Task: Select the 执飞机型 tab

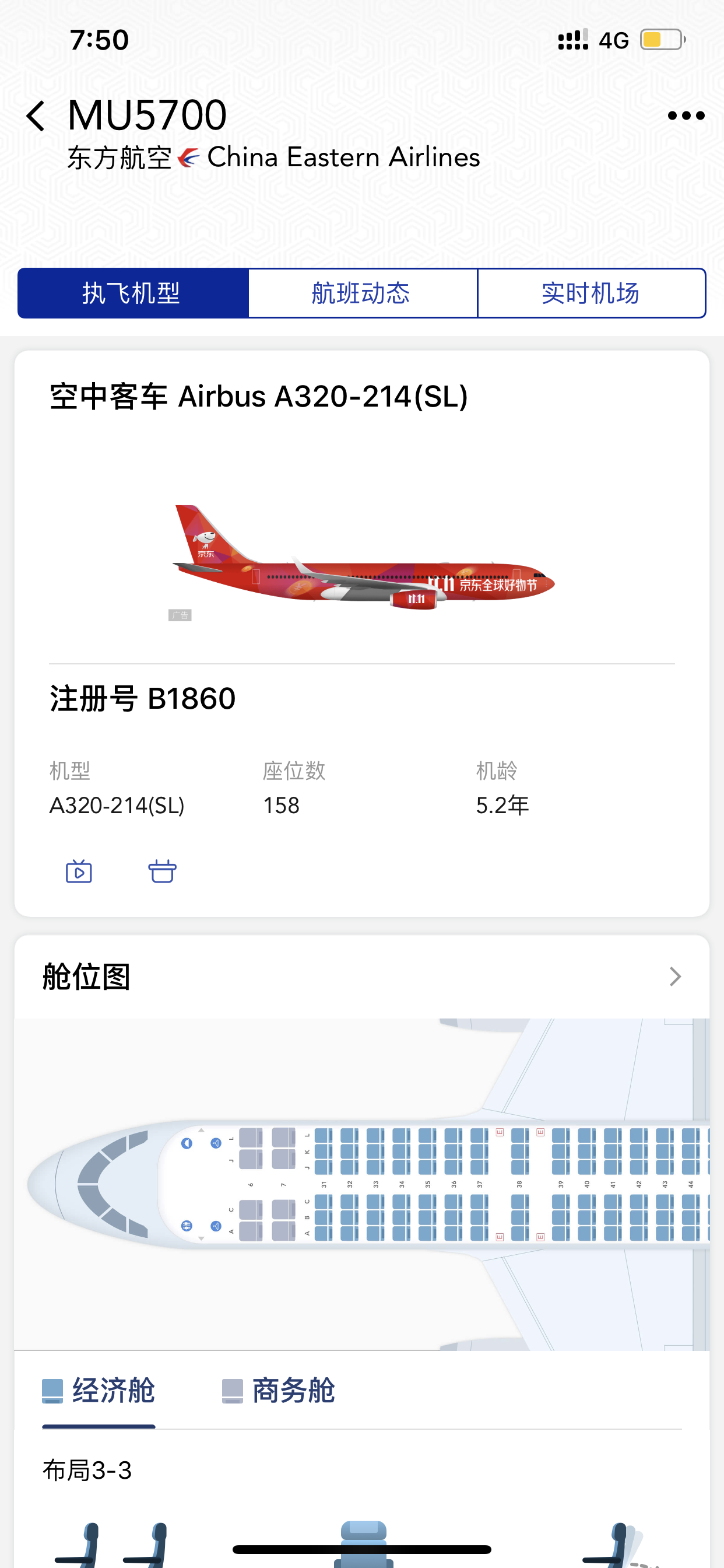Action: (133, 293)
